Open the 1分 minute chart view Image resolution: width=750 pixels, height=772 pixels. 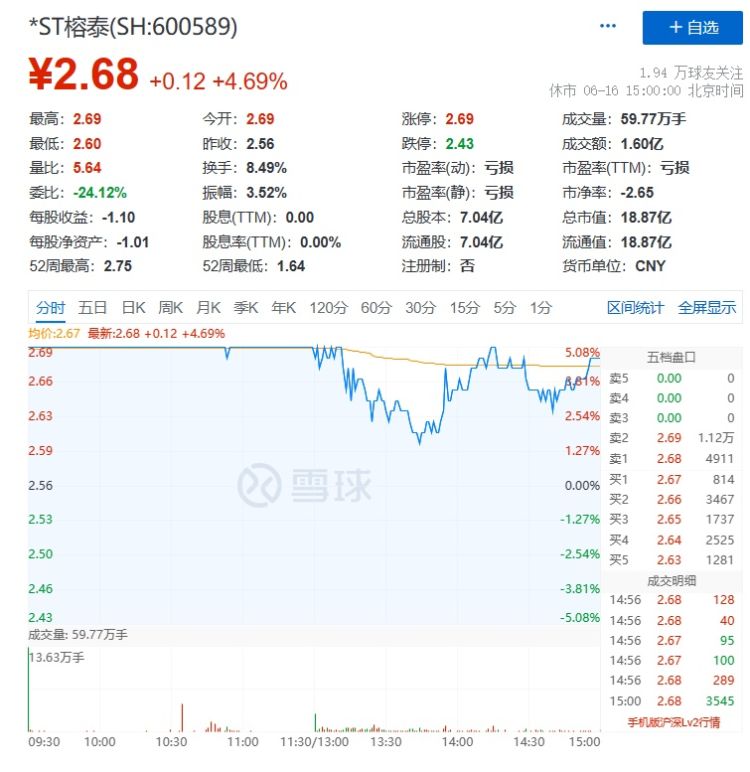[538, 309]
